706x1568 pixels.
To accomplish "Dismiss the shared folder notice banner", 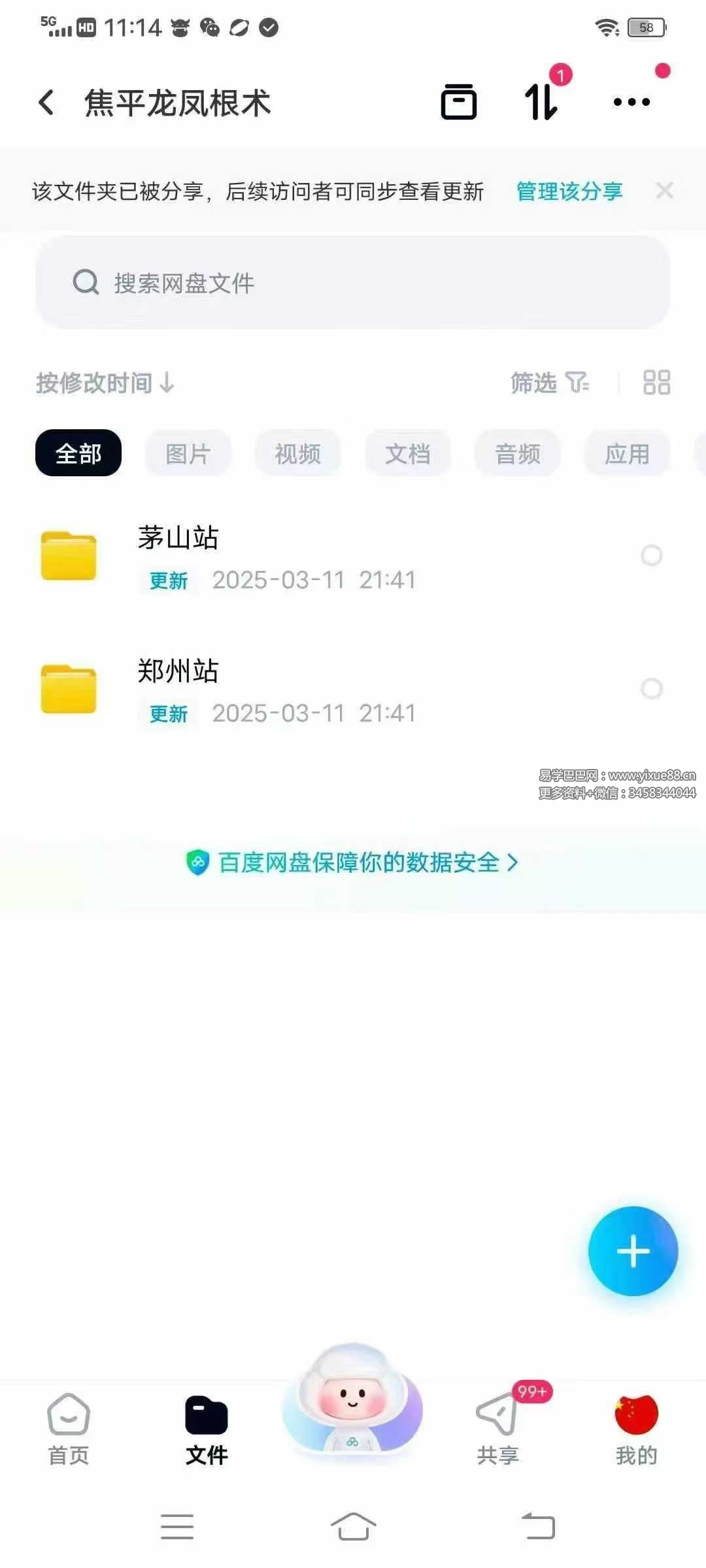I will [665, 191].
